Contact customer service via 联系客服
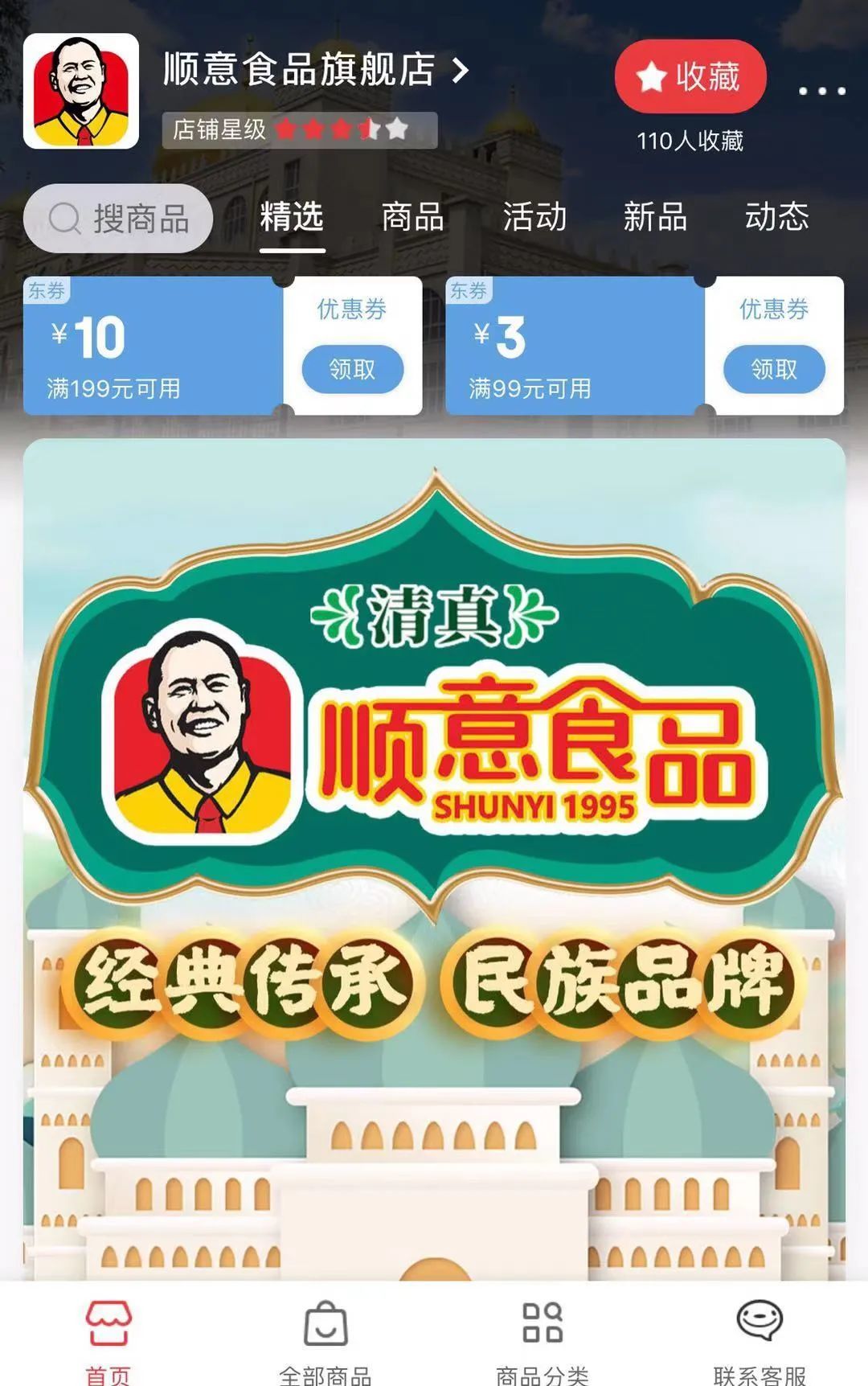 coord(759,1339)
